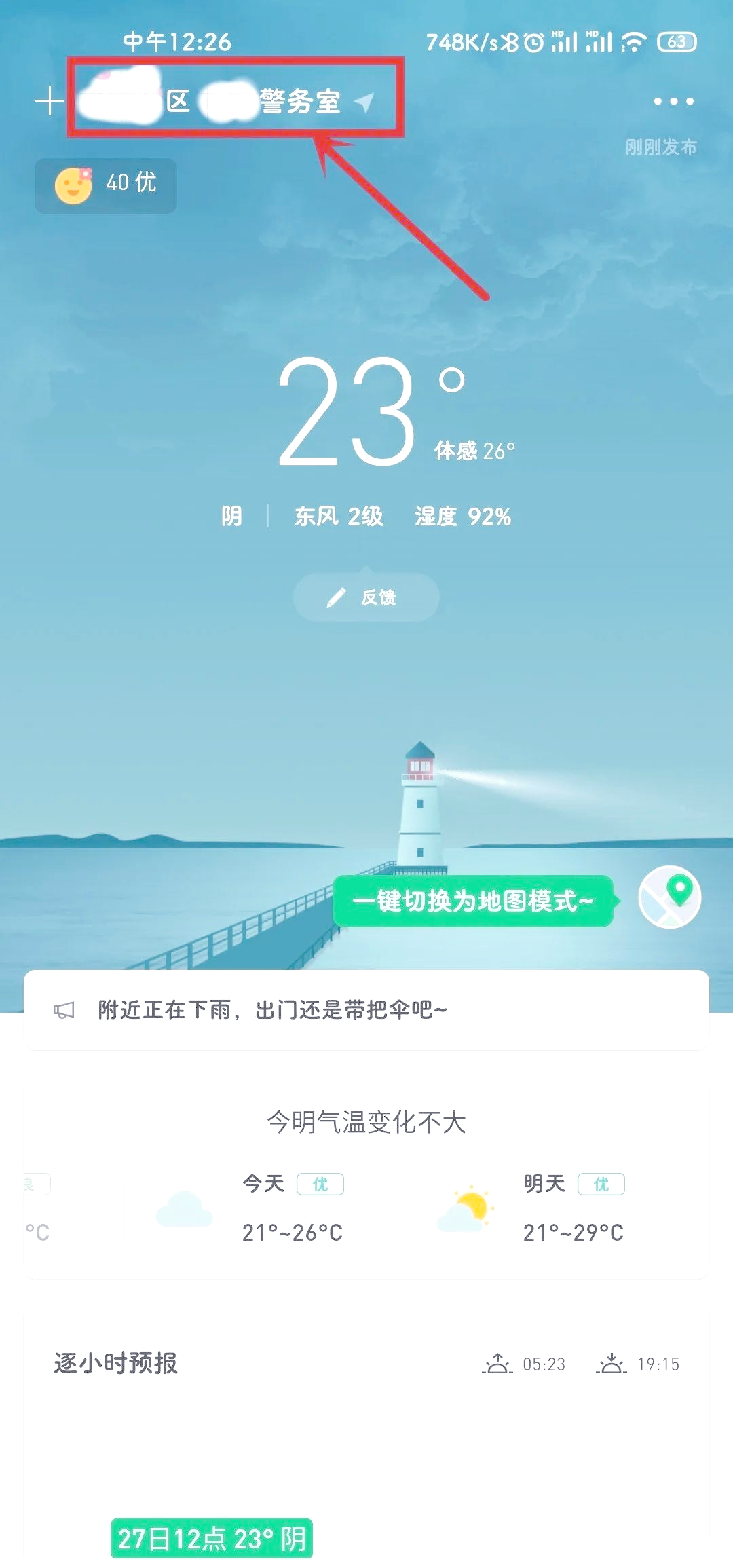Switch to map mode via the round map icon

click(669, 897)
